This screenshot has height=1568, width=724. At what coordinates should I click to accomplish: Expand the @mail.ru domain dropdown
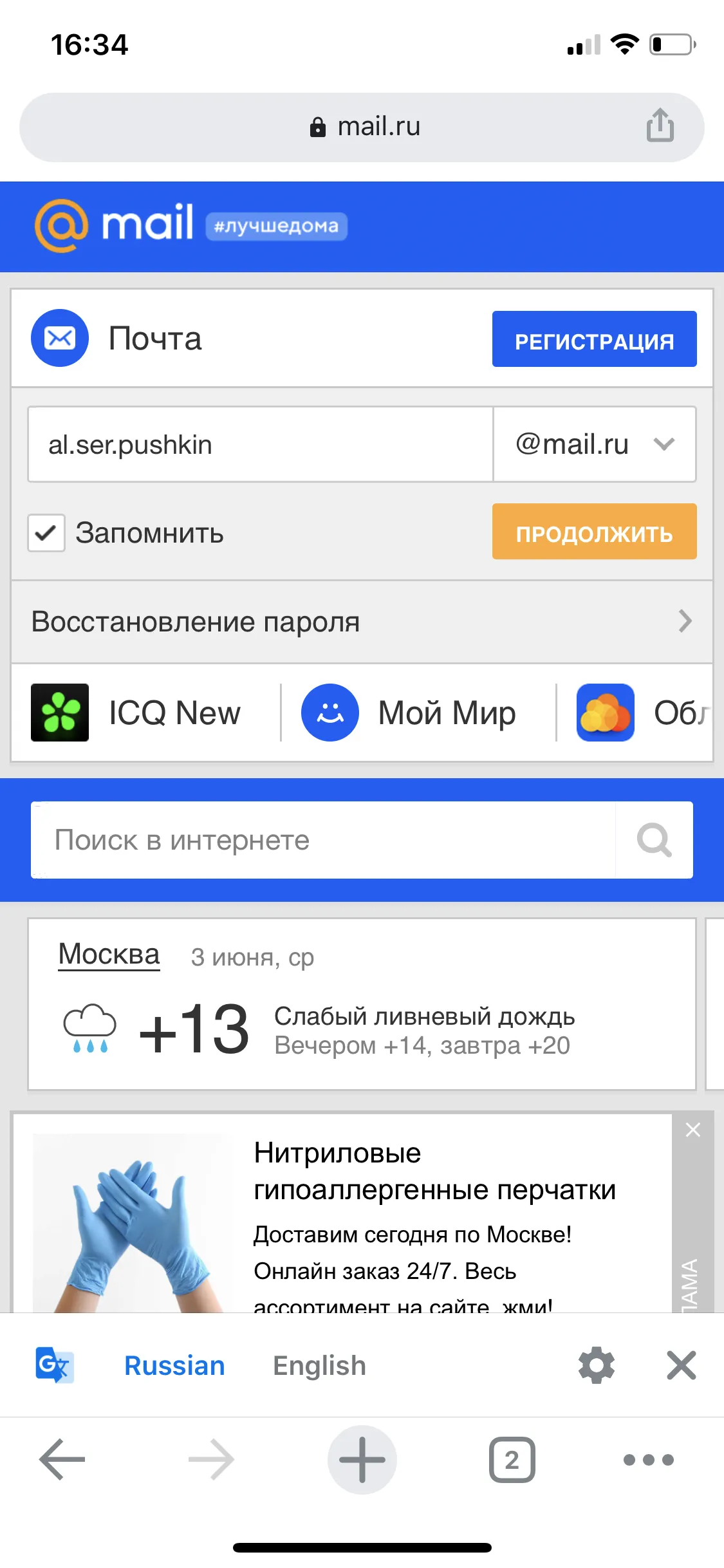[595, 444]
